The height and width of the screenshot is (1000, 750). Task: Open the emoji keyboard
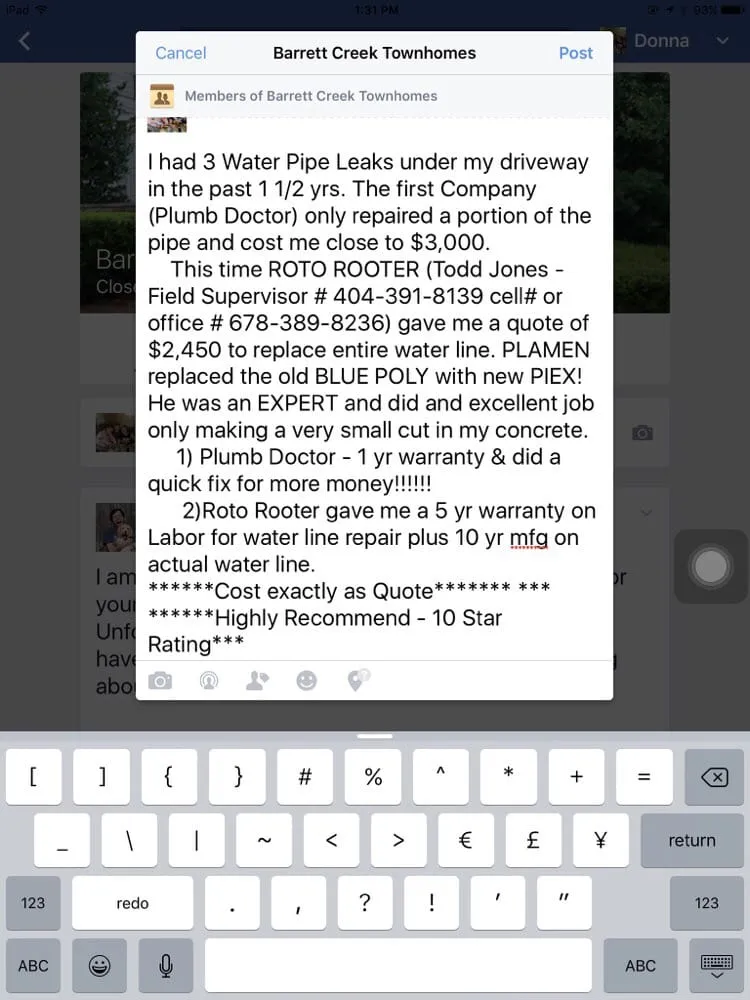coord(100,965)
